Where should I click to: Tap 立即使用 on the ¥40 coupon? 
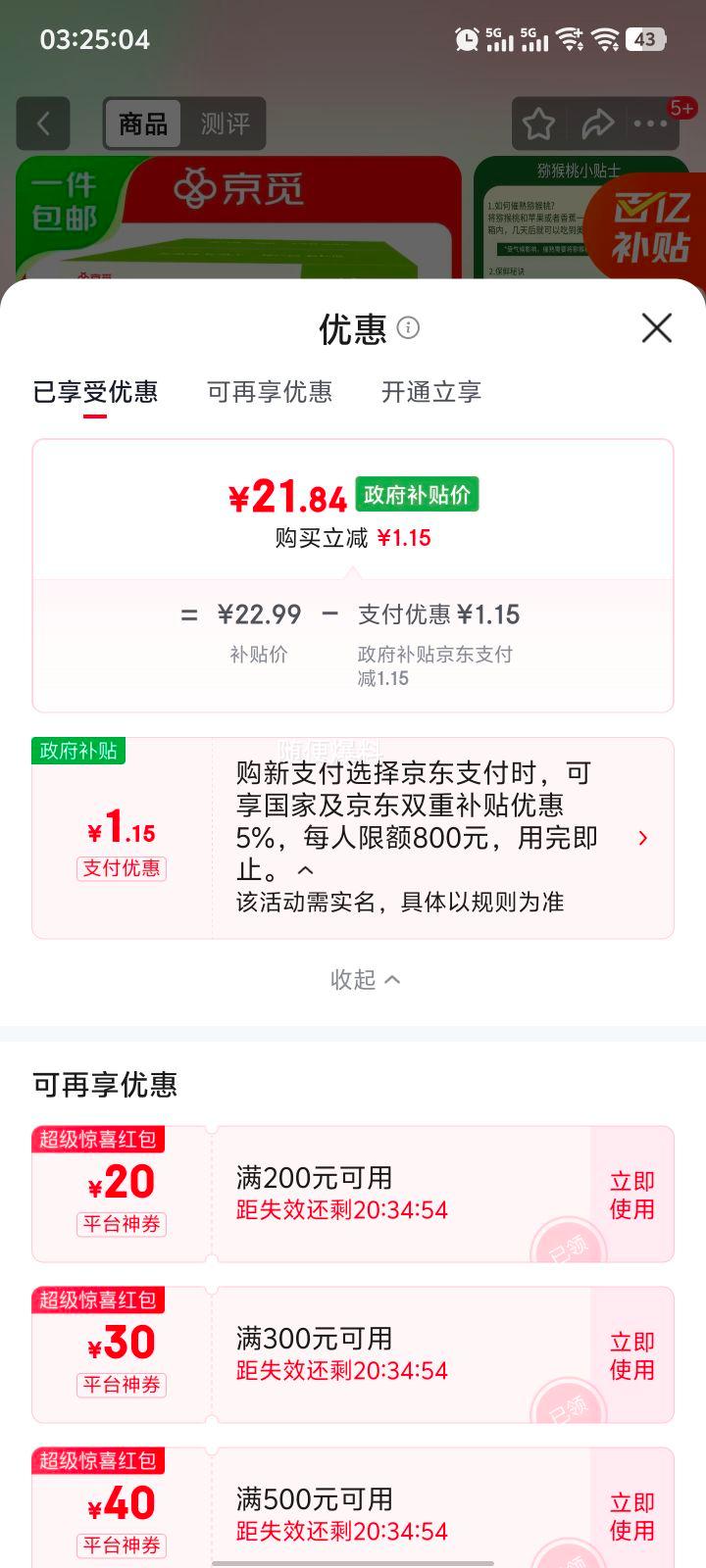click(631, 1517)
